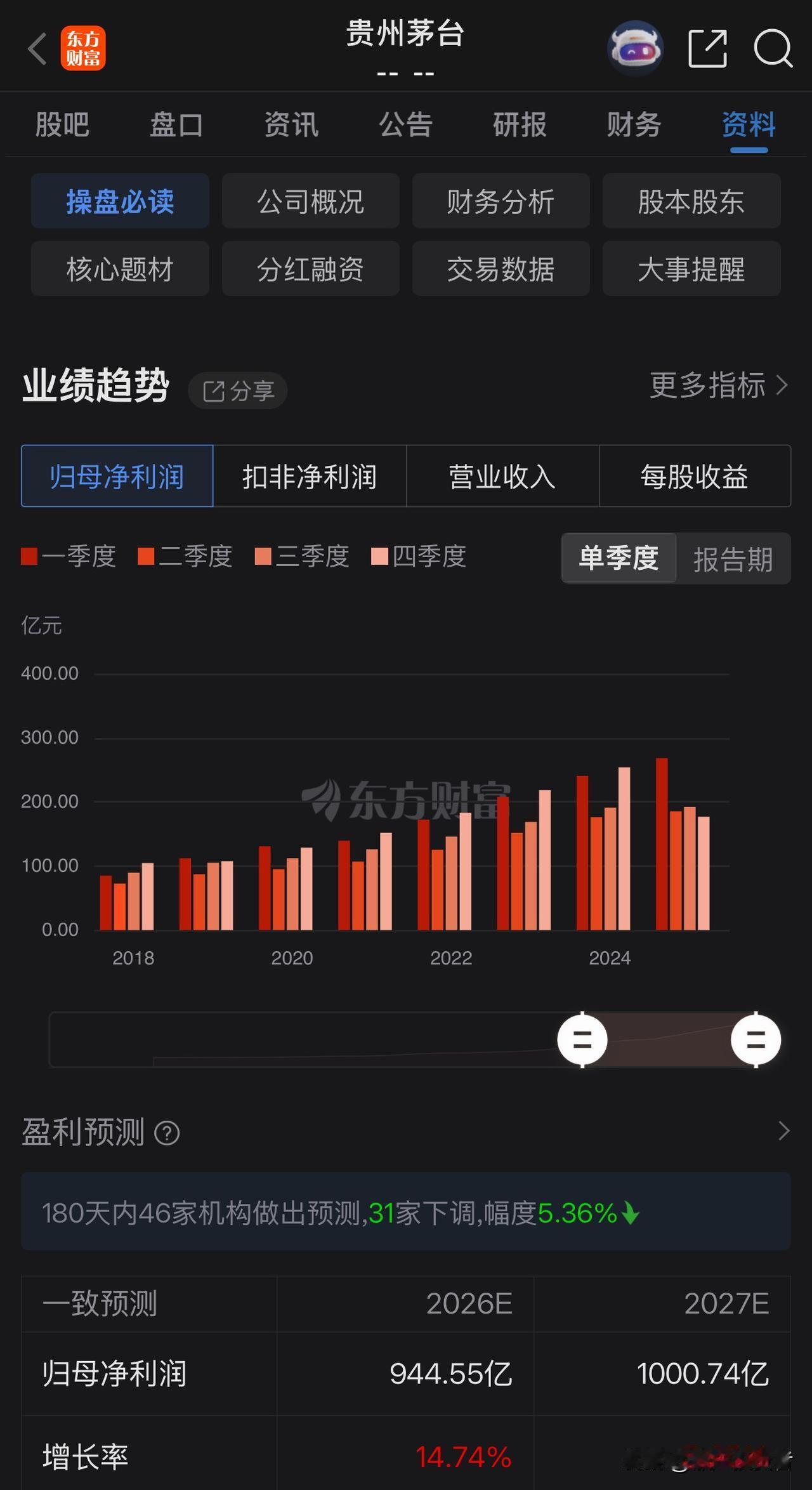Open the AI assistant robot icon
Viewport: 812px width, 1490px height.
click(636, 49)
